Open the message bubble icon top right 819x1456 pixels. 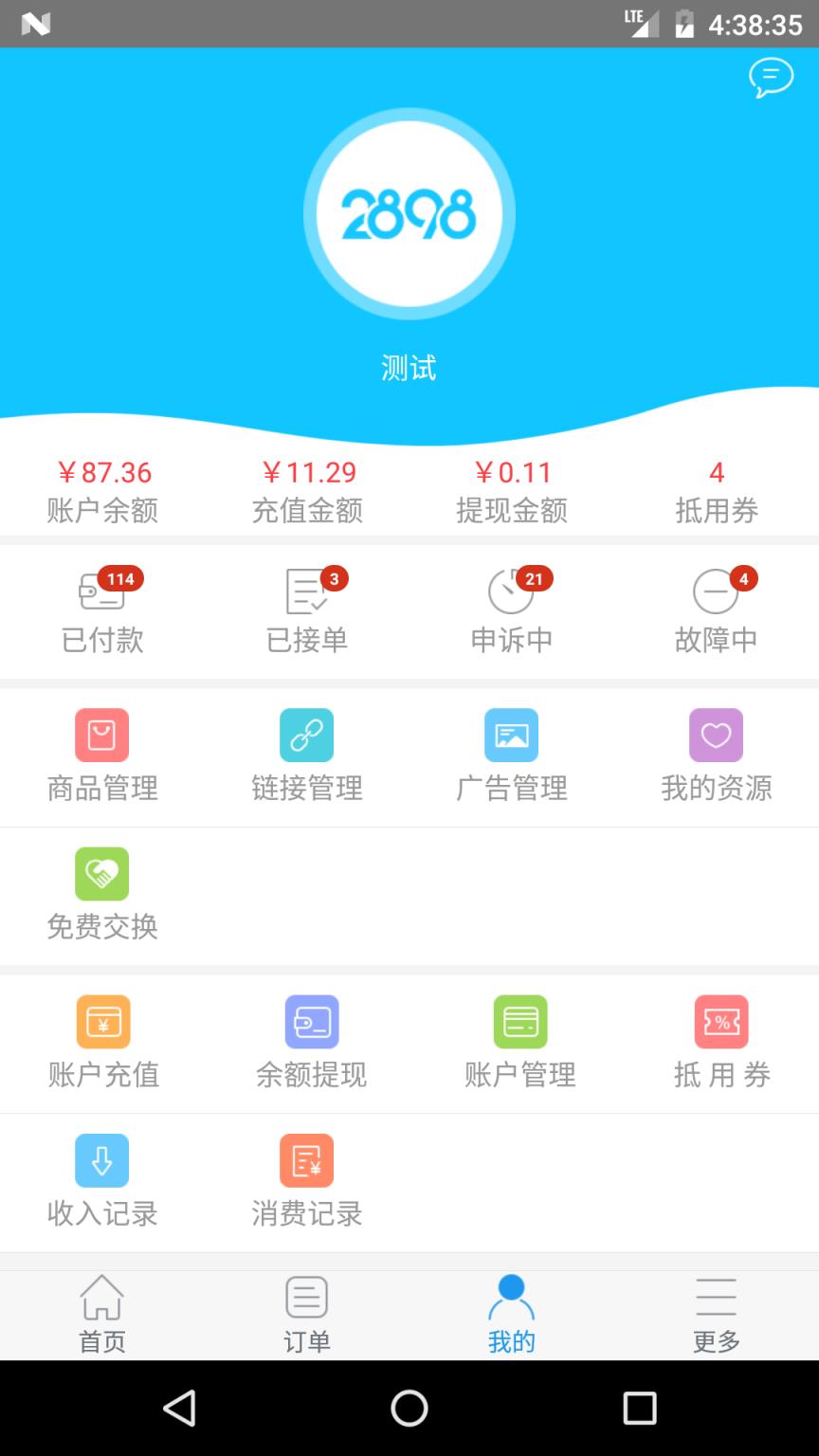[x=770, y=78]
